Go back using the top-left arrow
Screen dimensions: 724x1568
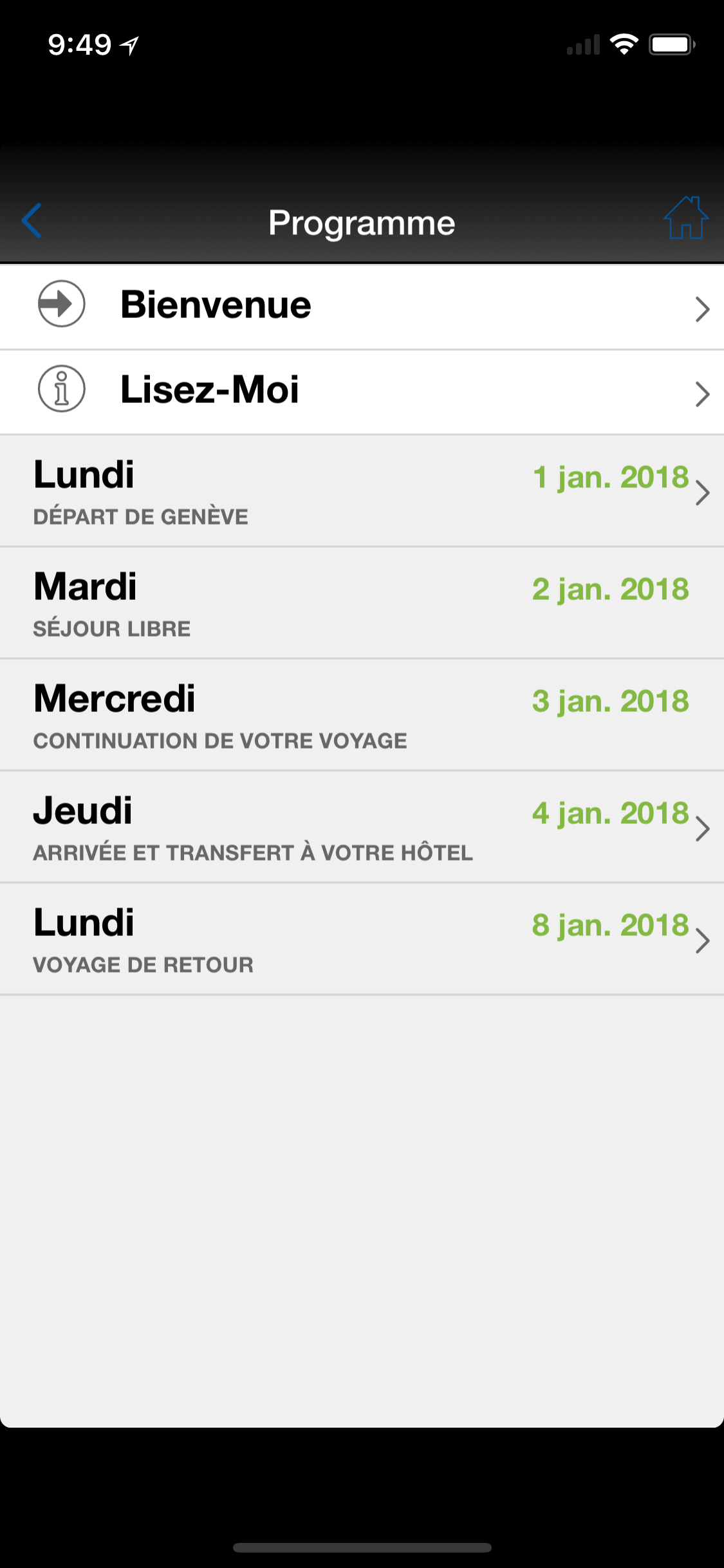[32, 221]
